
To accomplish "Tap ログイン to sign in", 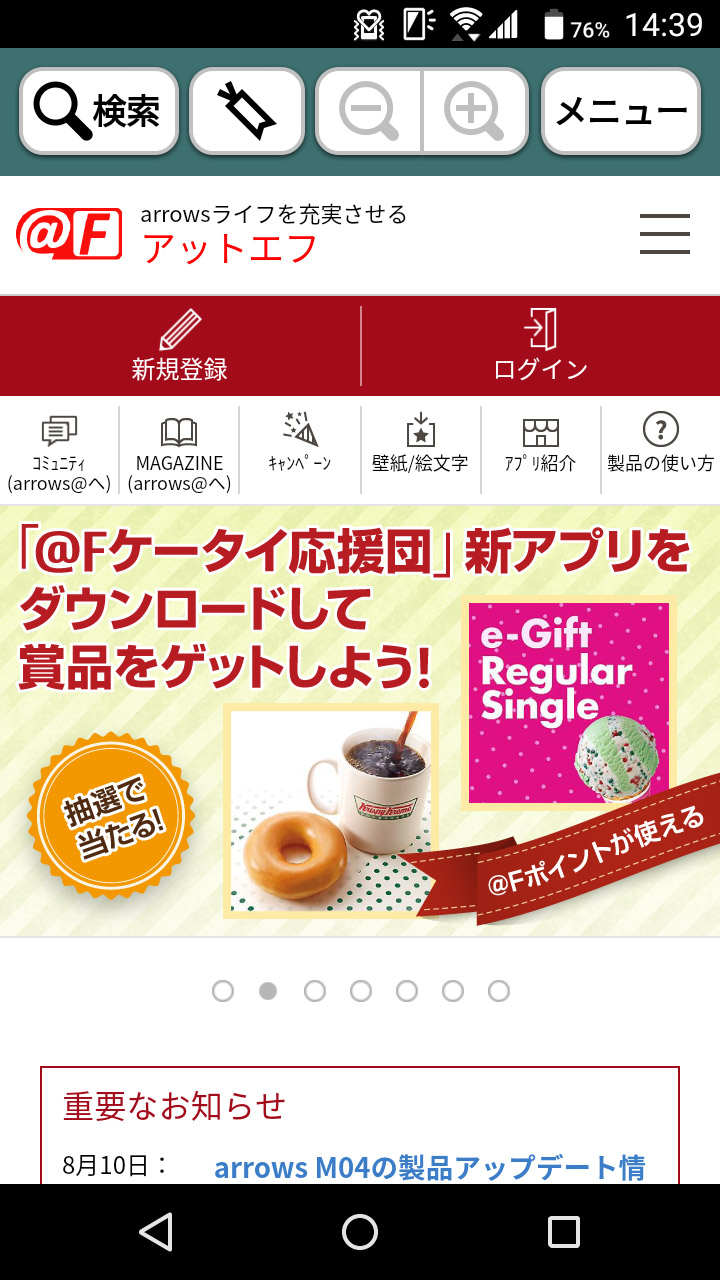I will pos(540,346).
